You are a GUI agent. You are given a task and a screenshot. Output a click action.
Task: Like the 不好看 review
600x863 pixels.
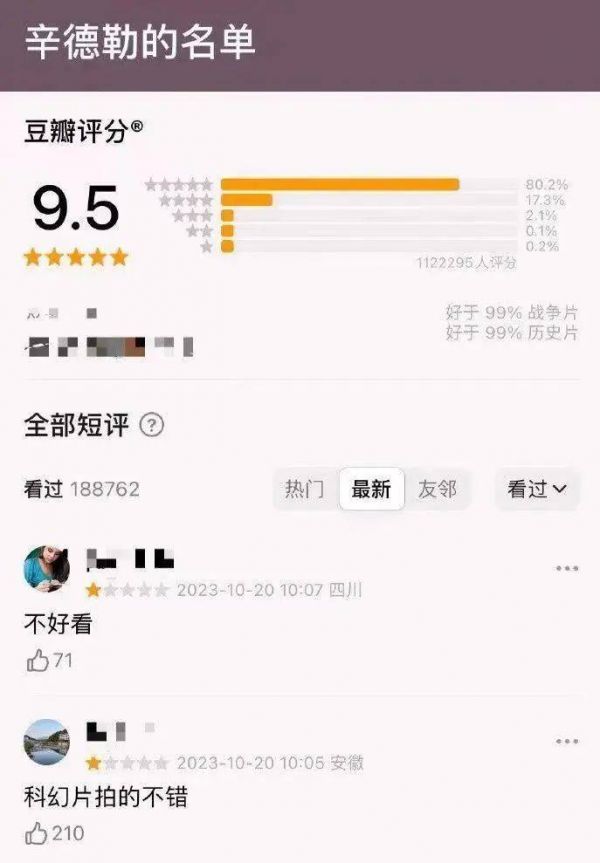38,660
